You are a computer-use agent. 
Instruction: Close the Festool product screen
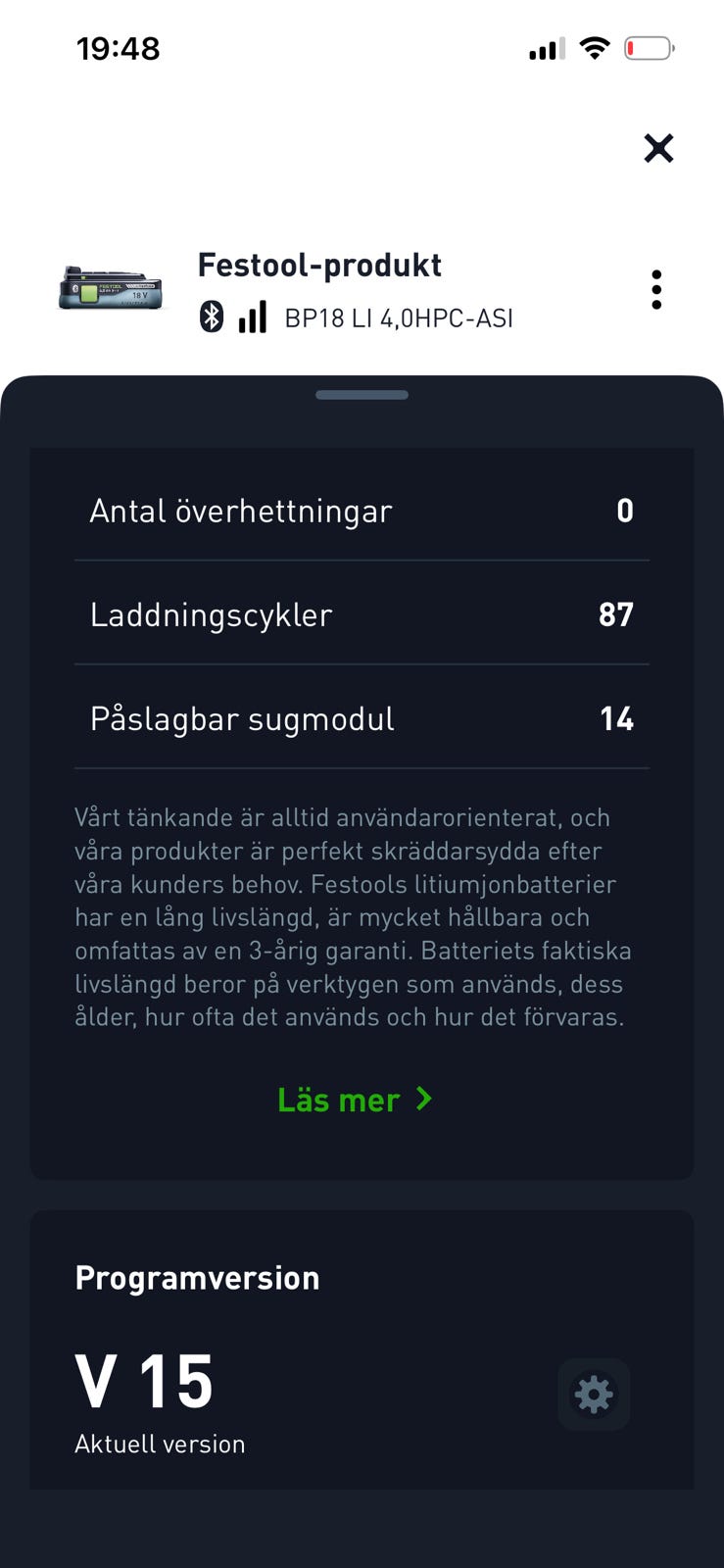click(658, 148)
